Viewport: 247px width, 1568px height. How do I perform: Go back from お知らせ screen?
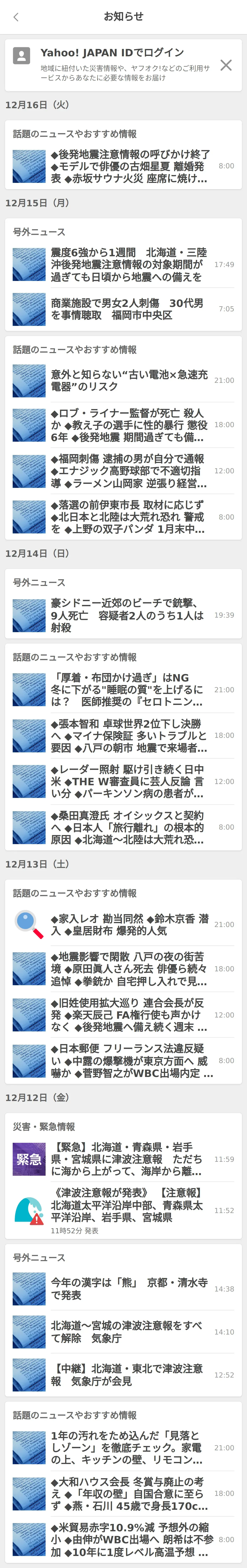(x=16, y=17)
